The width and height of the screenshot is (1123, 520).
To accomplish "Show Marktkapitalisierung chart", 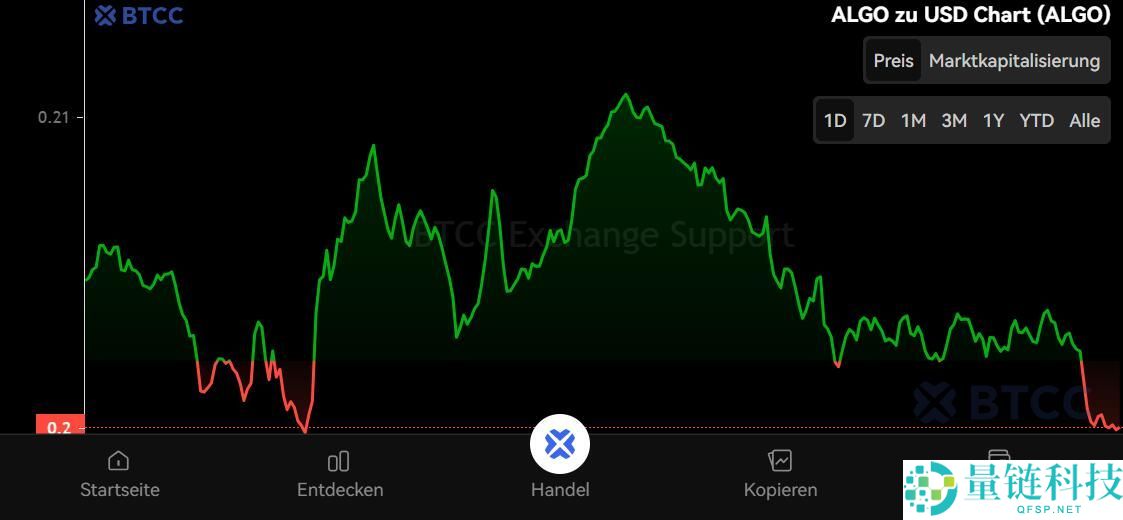I will pyautogui.click(x=1014, y=61).
